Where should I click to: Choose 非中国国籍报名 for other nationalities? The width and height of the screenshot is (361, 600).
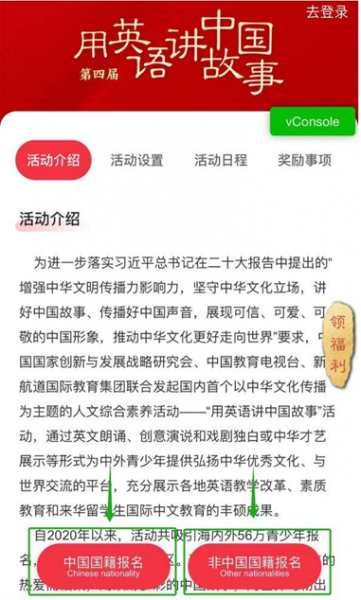254,566
